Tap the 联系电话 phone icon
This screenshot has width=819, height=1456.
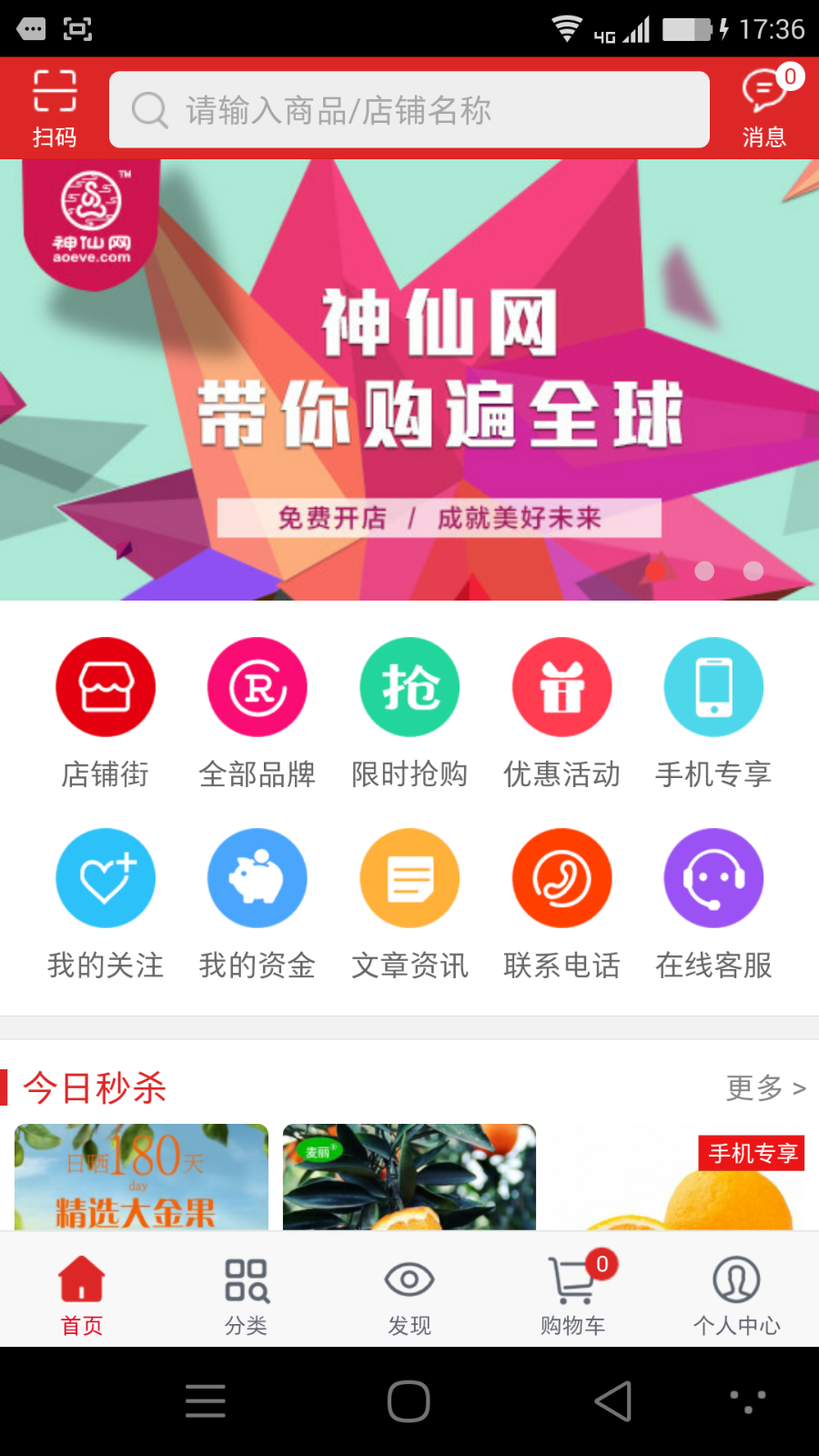[561, 878]
